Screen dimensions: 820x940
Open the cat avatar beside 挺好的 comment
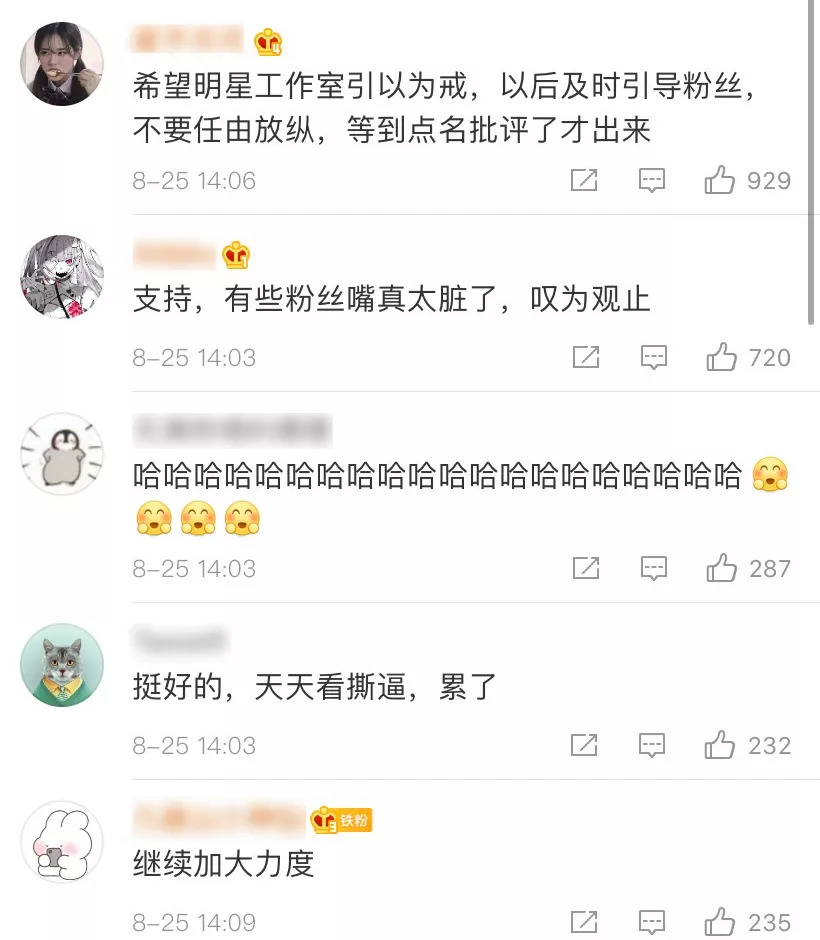click(62, 665)
